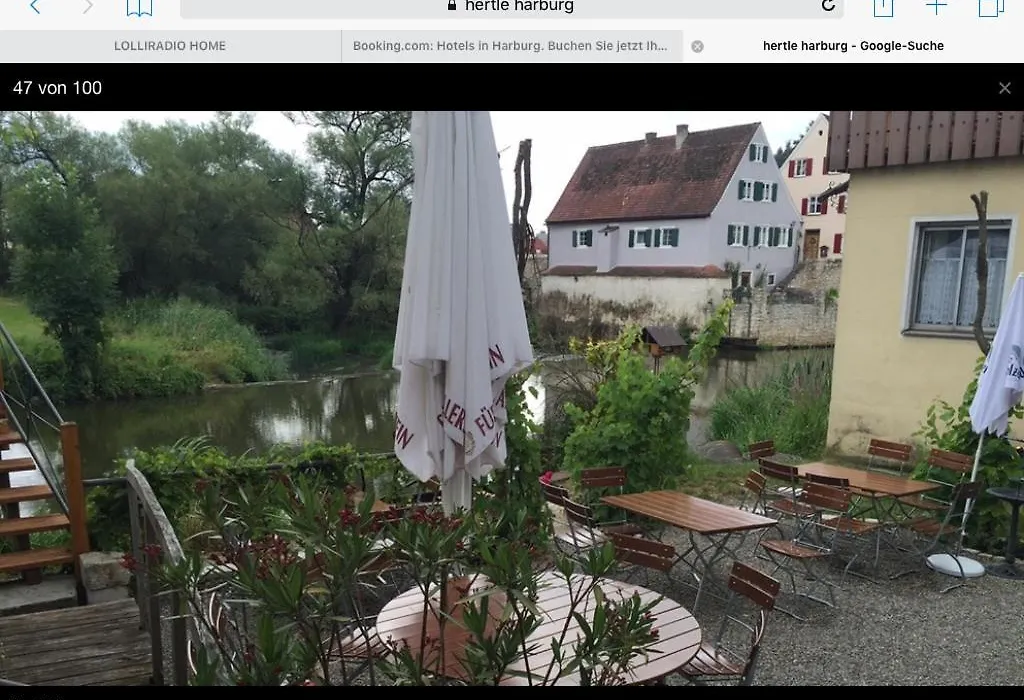Switch to the LOLLIRADIO HOME tab
This screenshot has height=700, width=1024.
tap(170, 46)
